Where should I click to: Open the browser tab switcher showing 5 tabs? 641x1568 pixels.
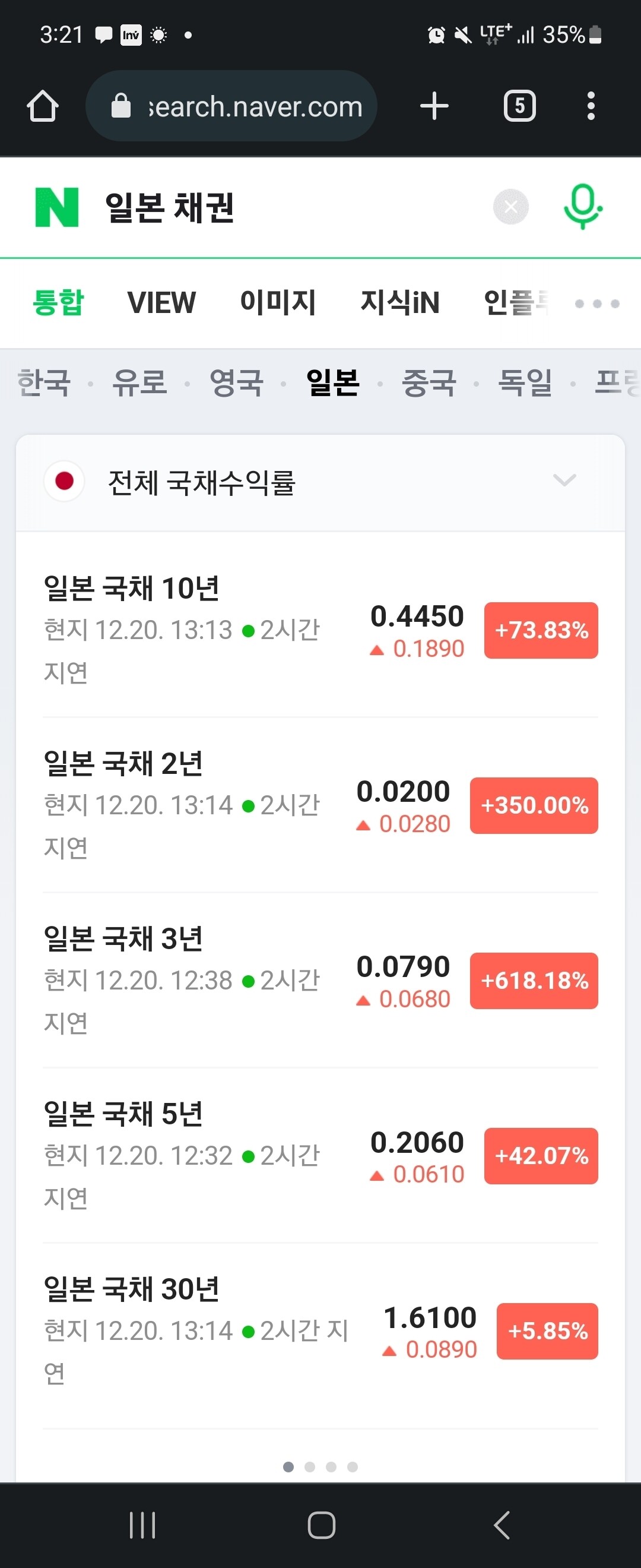point(519,105)
